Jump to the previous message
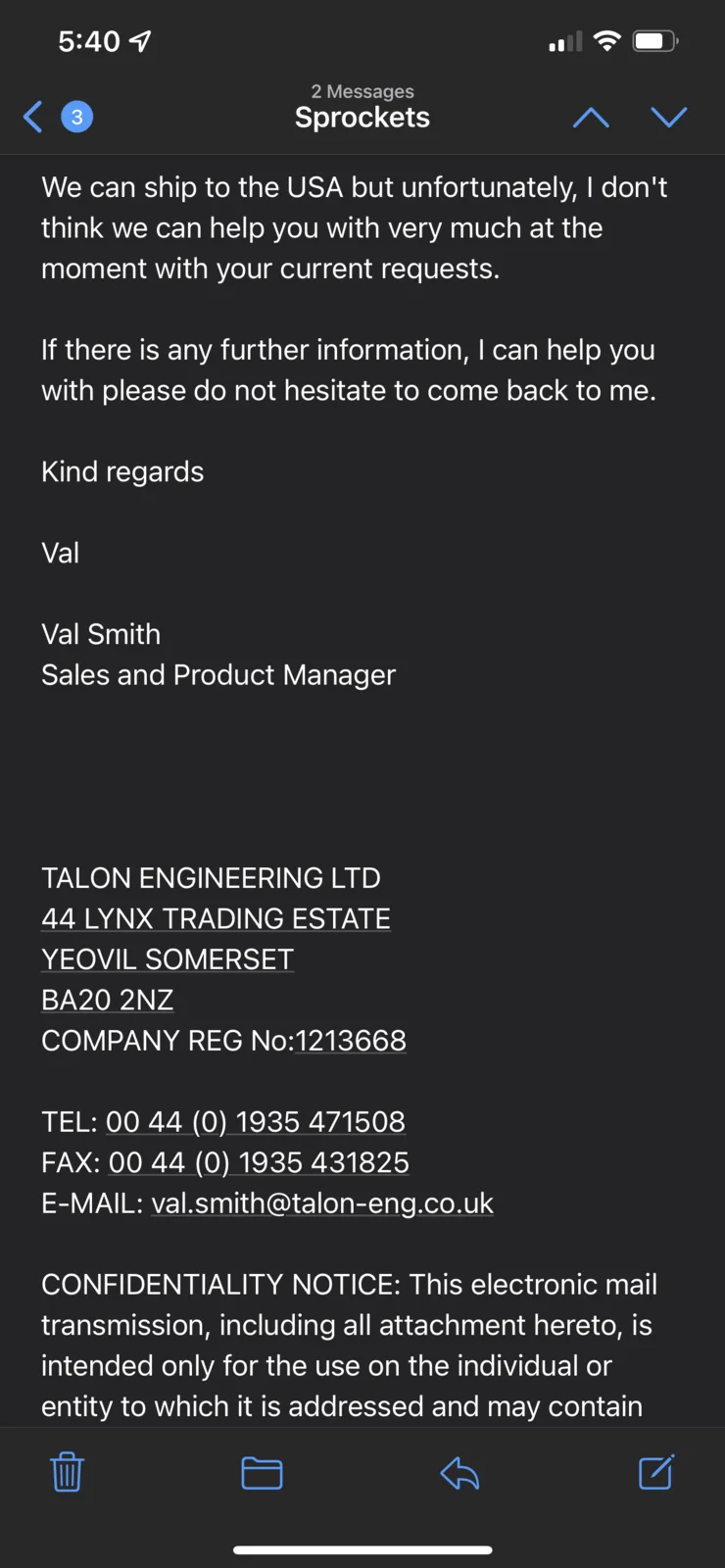Image resolution: width=725 pixels, height=1568 pixels. [x=591, y=118]
